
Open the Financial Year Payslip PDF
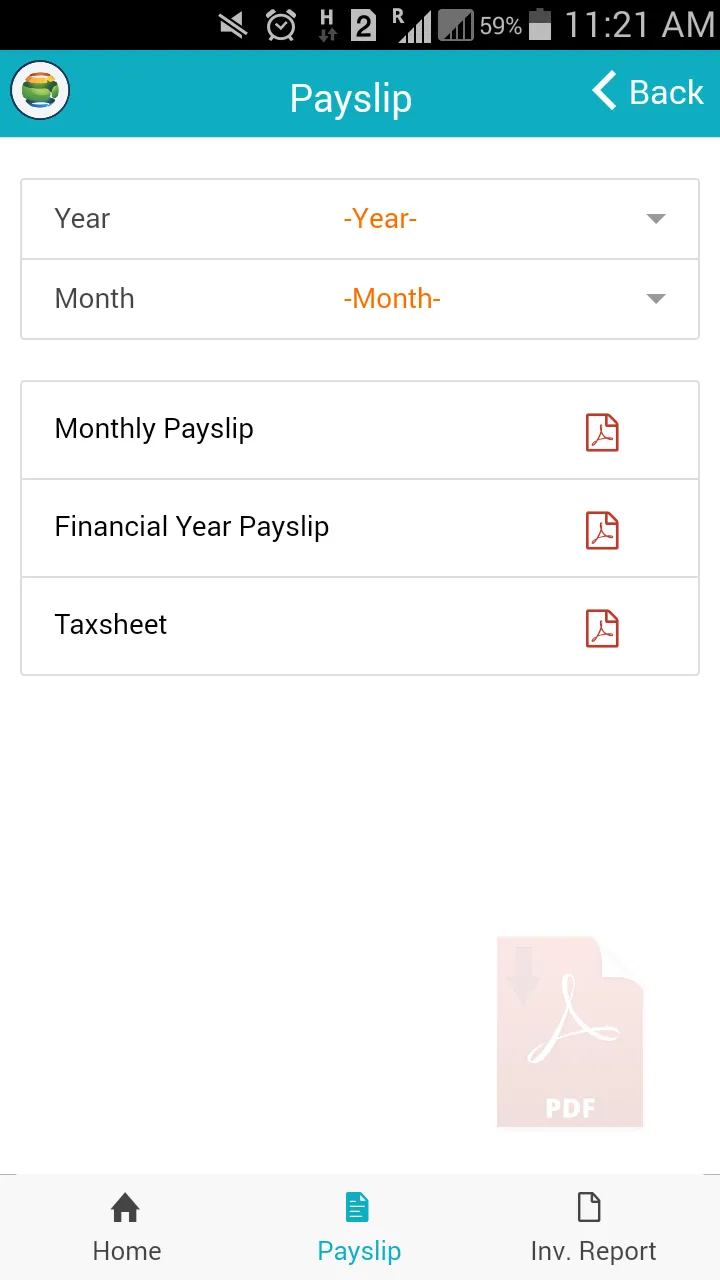pyautogui.click(x=602, y=530)
